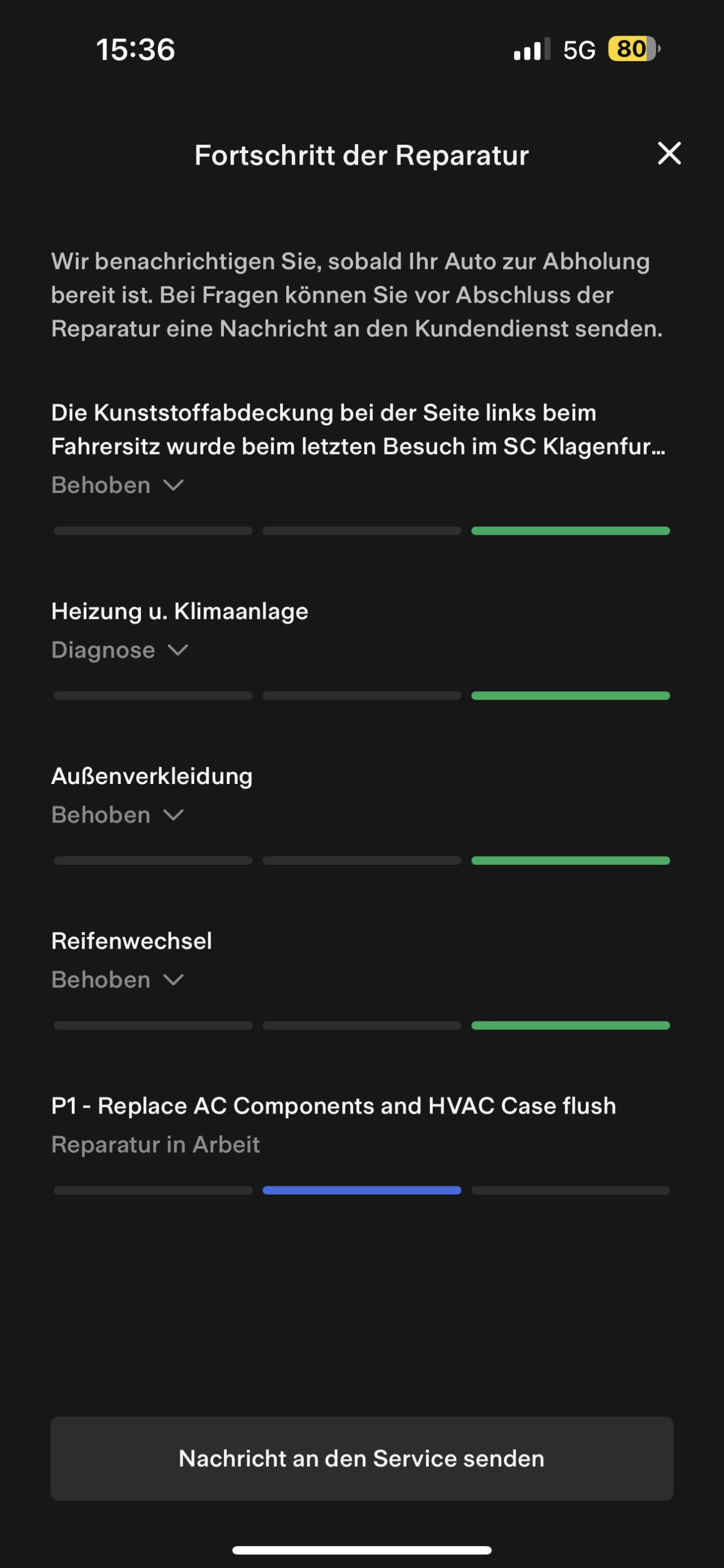Expand Behoben under Reifenwechsel
Viewport: 724px width, 1568px height.
(x=118, y=980)
